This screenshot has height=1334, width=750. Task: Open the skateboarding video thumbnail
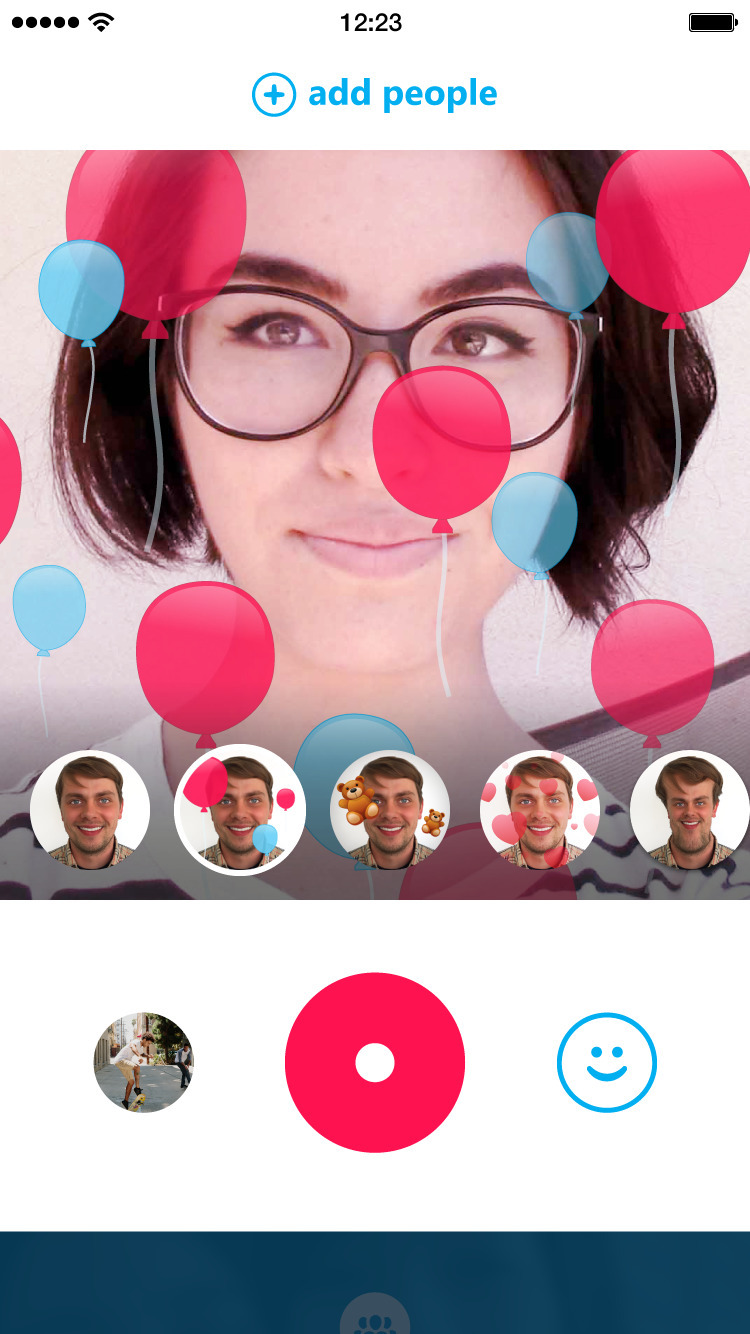click(x=143, y=1062)
